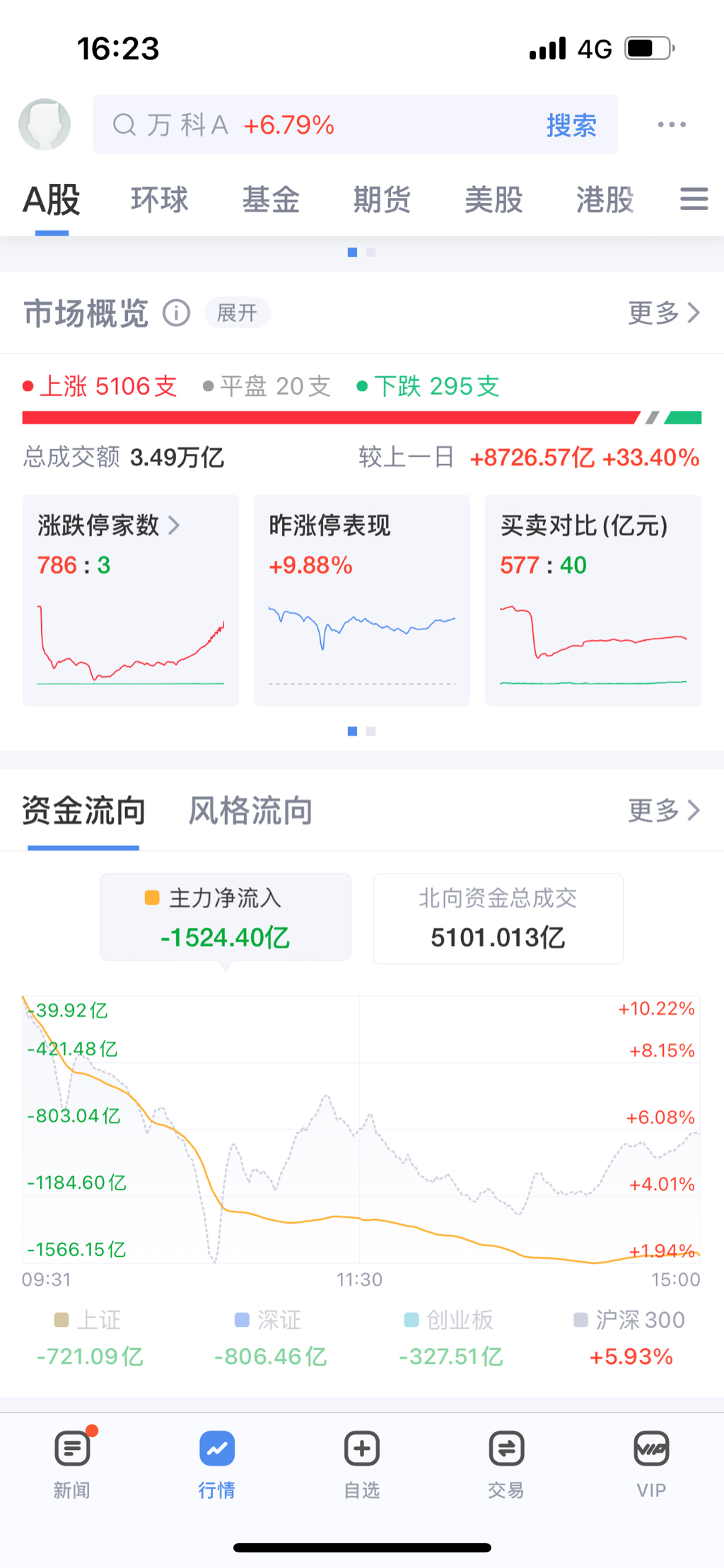
Task: Open 更多 for 市场概览
Action: [663, 313]
